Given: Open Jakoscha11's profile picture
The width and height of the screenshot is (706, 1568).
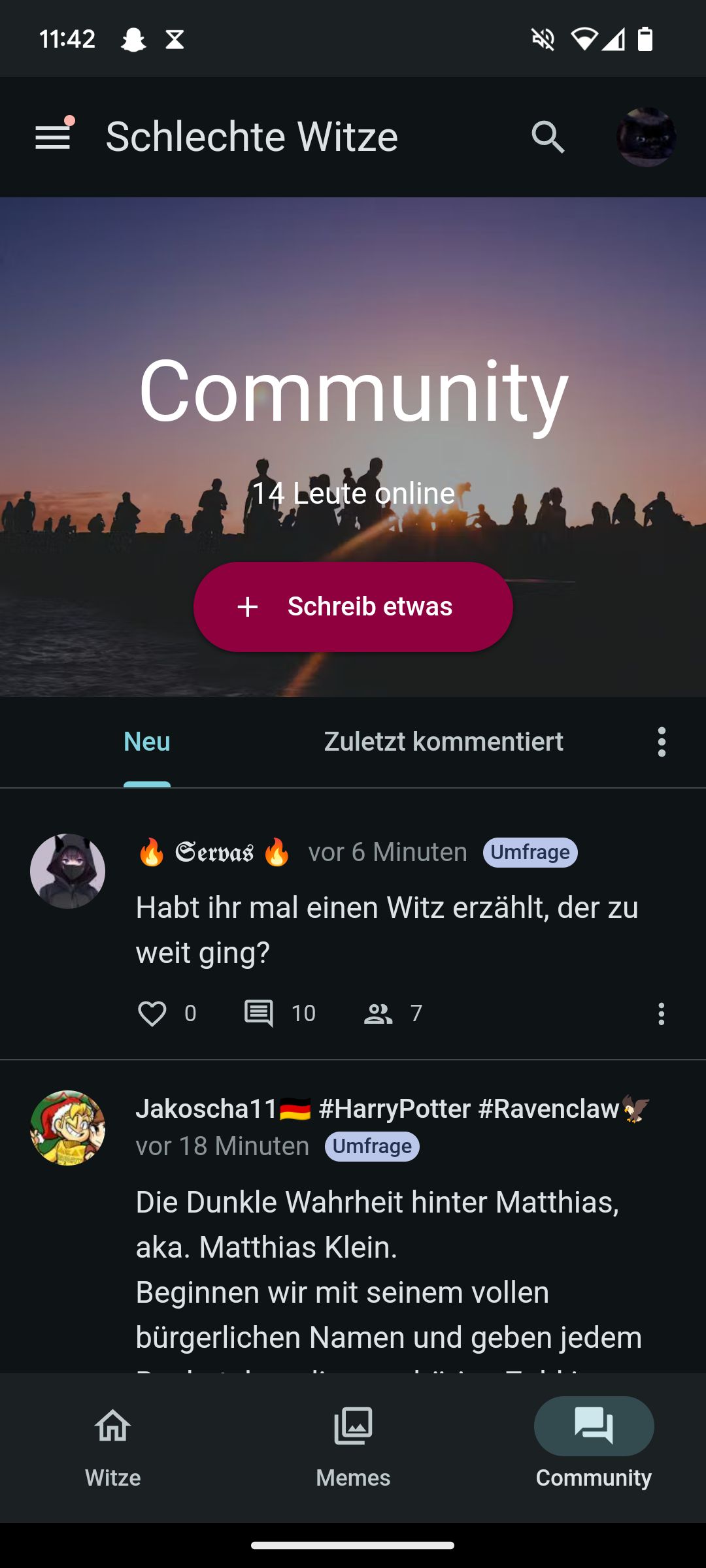Looking at the screenshot, I should click(68, 1128).
